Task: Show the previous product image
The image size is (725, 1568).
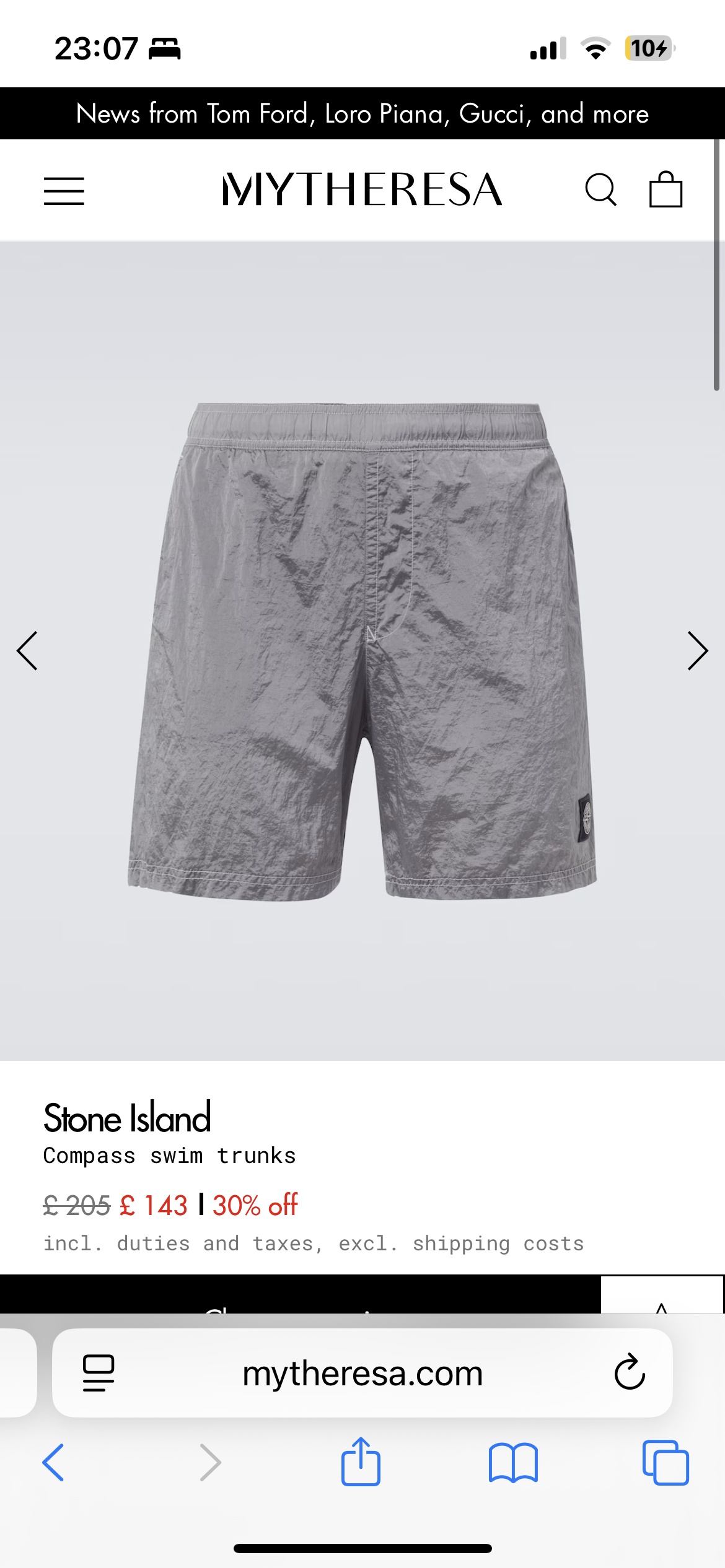Action: click(27, 651)
